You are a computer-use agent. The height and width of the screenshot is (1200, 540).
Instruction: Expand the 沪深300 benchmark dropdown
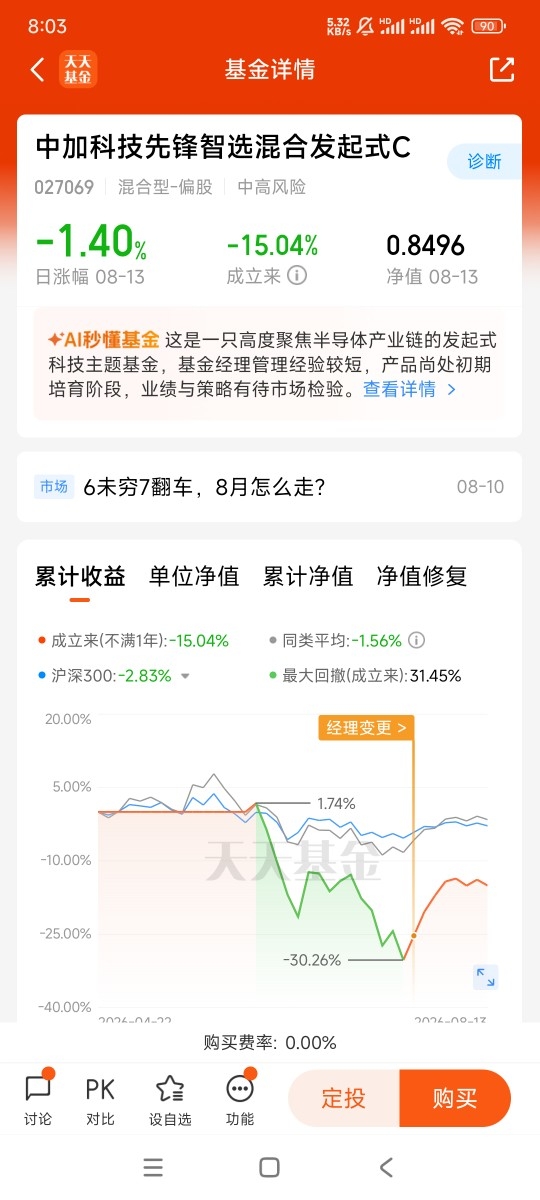point(185,676)
